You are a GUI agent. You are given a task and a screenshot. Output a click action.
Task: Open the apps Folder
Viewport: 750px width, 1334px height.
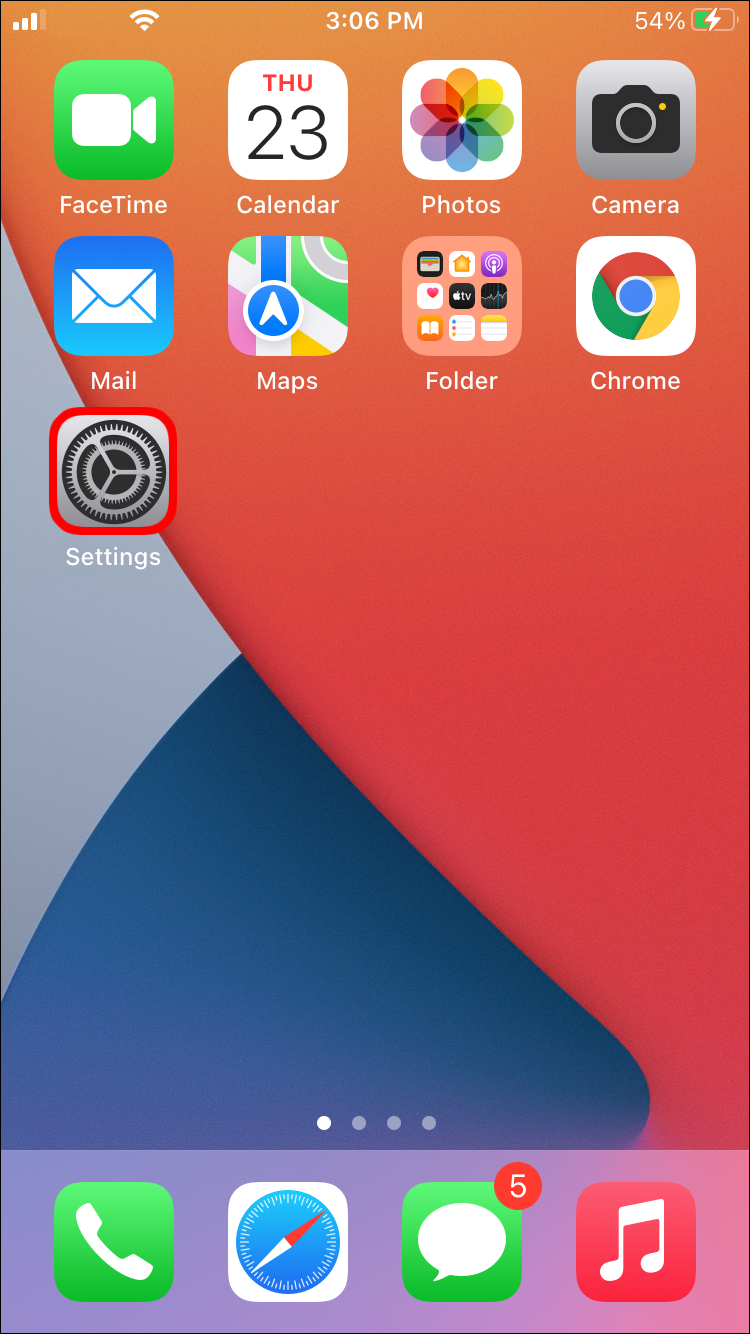pyautogui.click(x=461, y=296)
